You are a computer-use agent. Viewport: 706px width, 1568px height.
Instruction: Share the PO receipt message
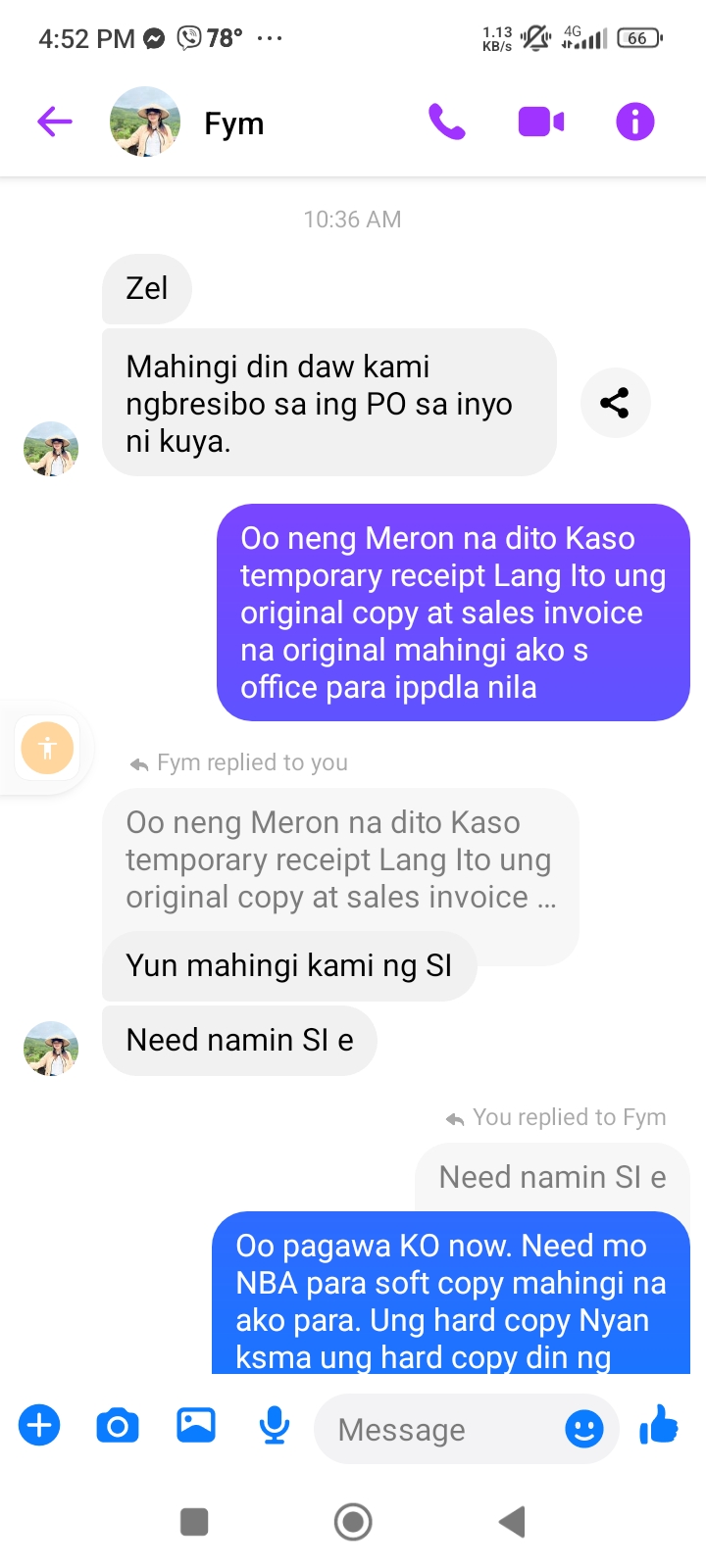click(x=615, y=403)
